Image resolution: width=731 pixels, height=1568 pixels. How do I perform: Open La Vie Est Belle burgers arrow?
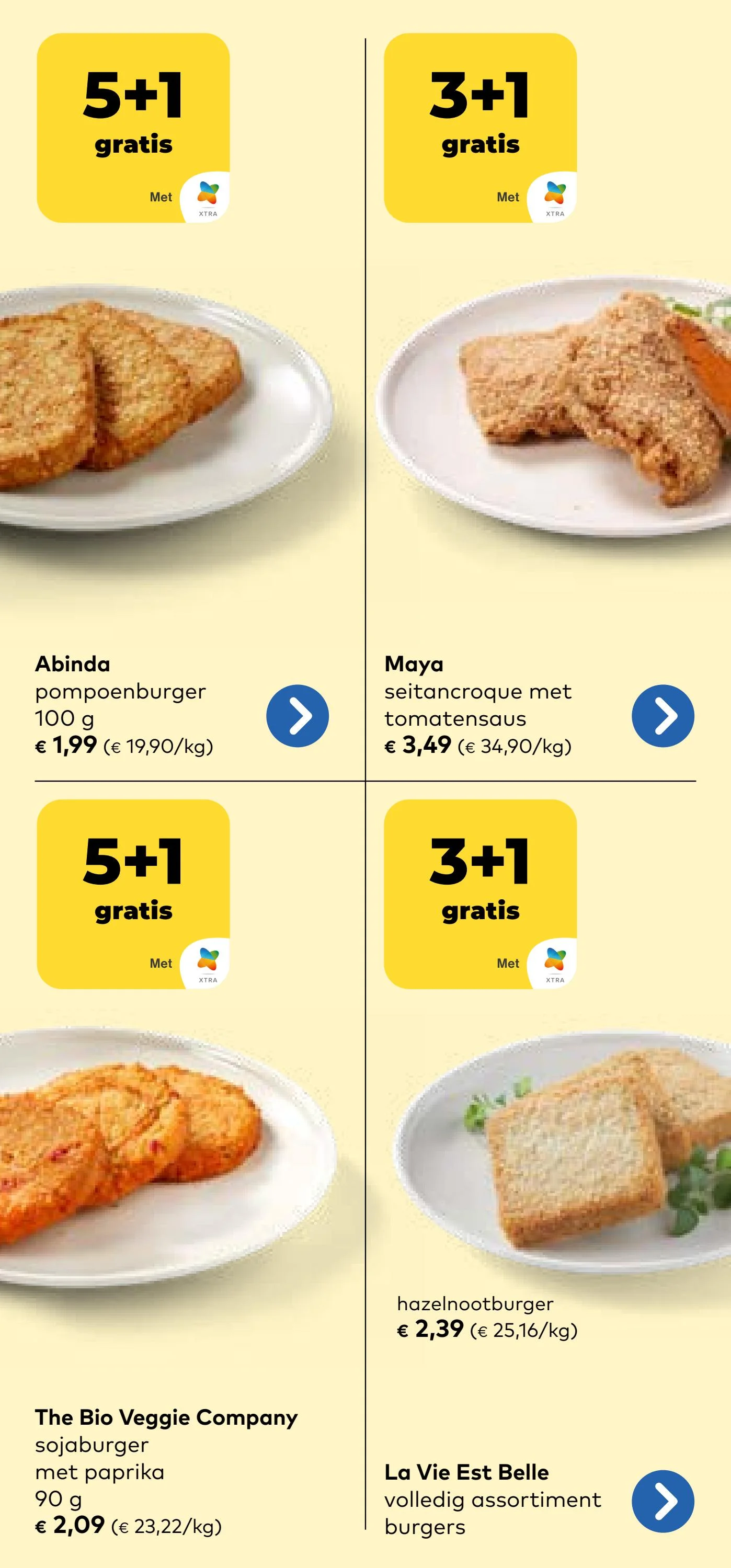tap(663, 1501)
